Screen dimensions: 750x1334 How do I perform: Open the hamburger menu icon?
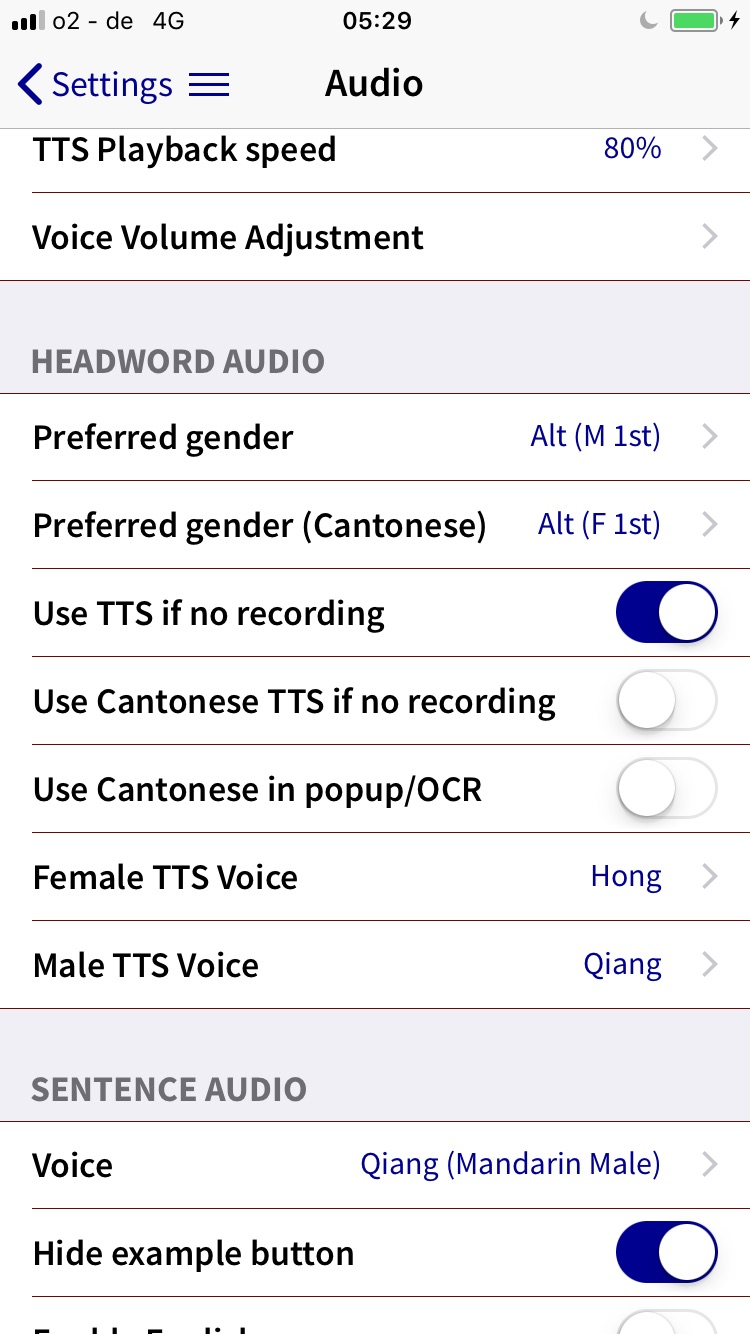coord(209,85)
